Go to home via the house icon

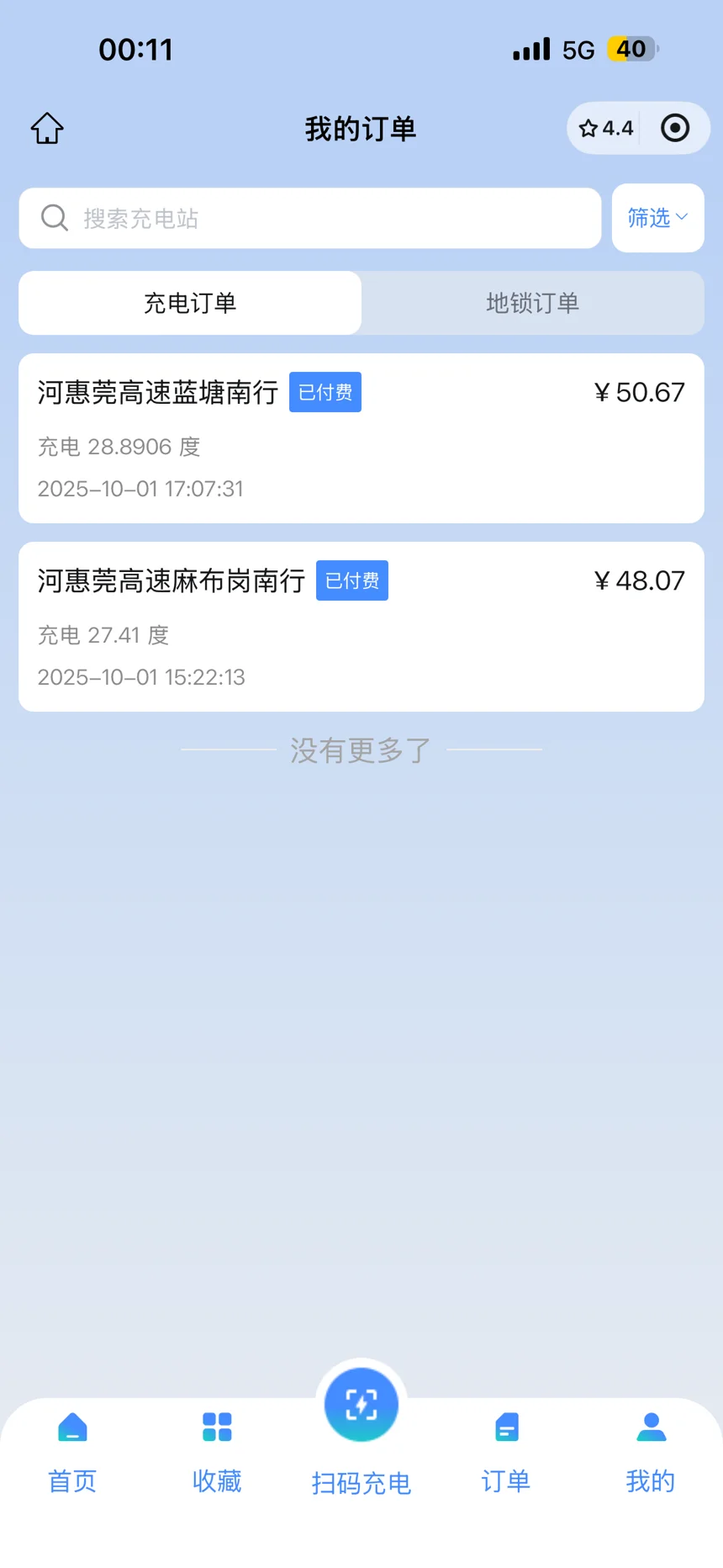pos(47,129)
